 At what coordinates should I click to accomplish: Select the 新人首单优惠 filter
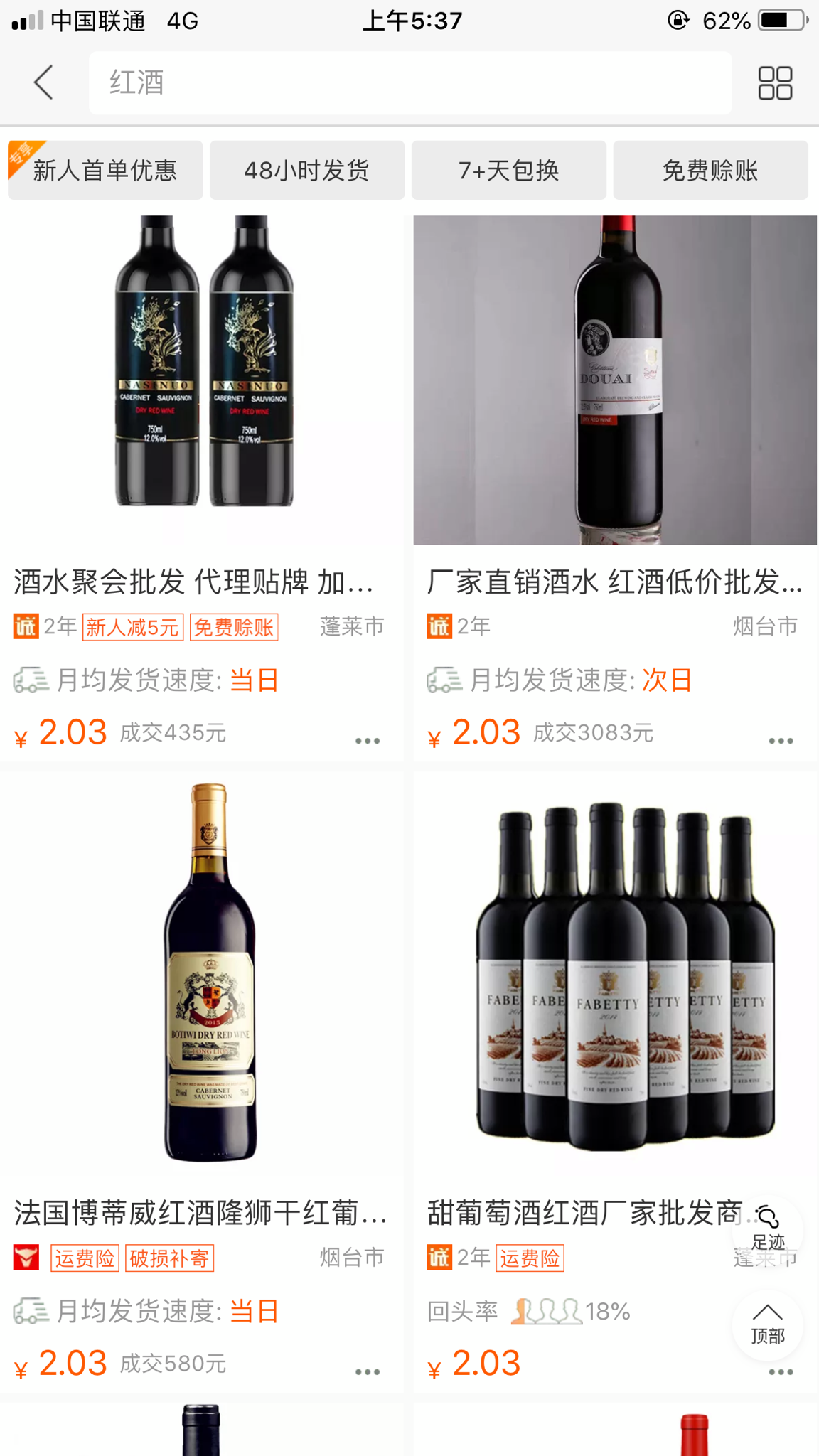pyautogui.click(x=105, y=171)
